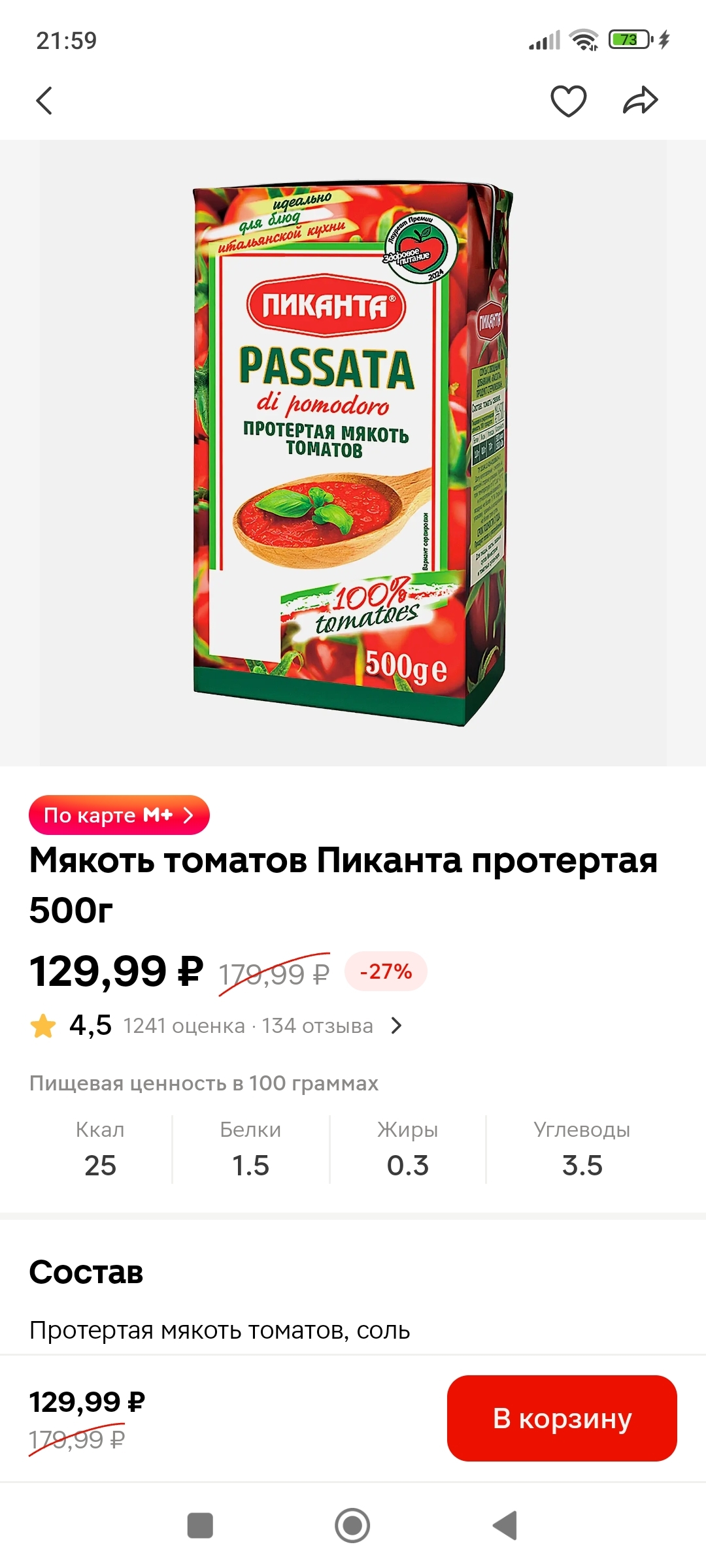706x1568 pixels.
Task: Open recent apps from the navigation bar
Action: 200,1526
